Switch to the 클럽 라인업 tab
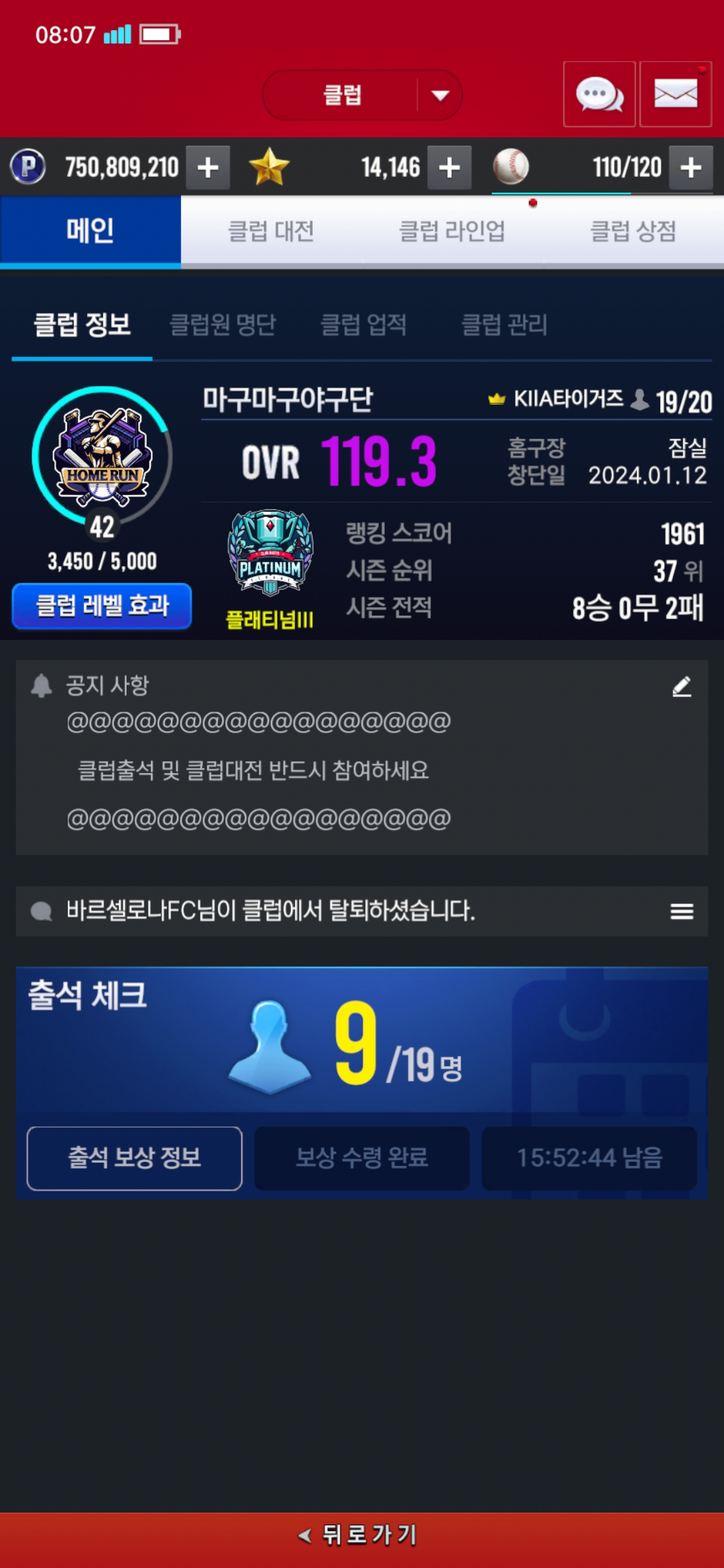The width and height of the screenshot is (724, 1568). click(x=452, y=231)
